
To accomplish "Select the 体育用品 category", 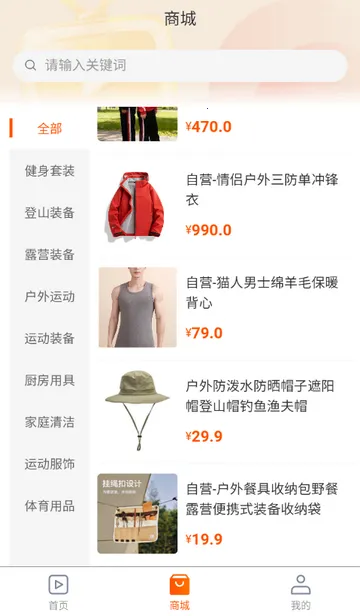I will pos(50,506).
